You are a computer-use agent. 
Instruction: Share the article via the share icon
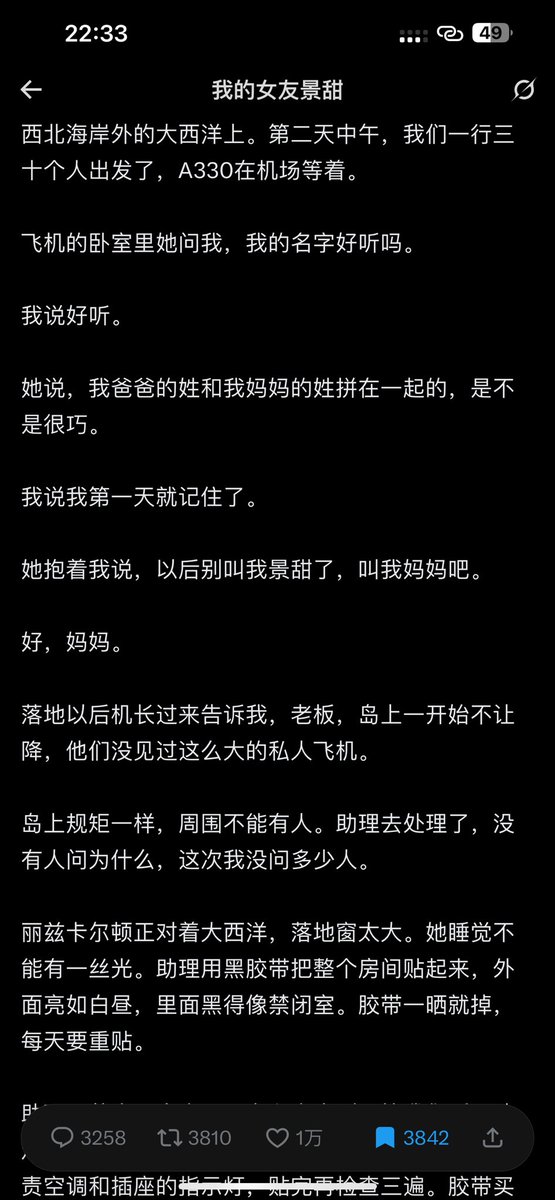click(x=492, y=1137)
